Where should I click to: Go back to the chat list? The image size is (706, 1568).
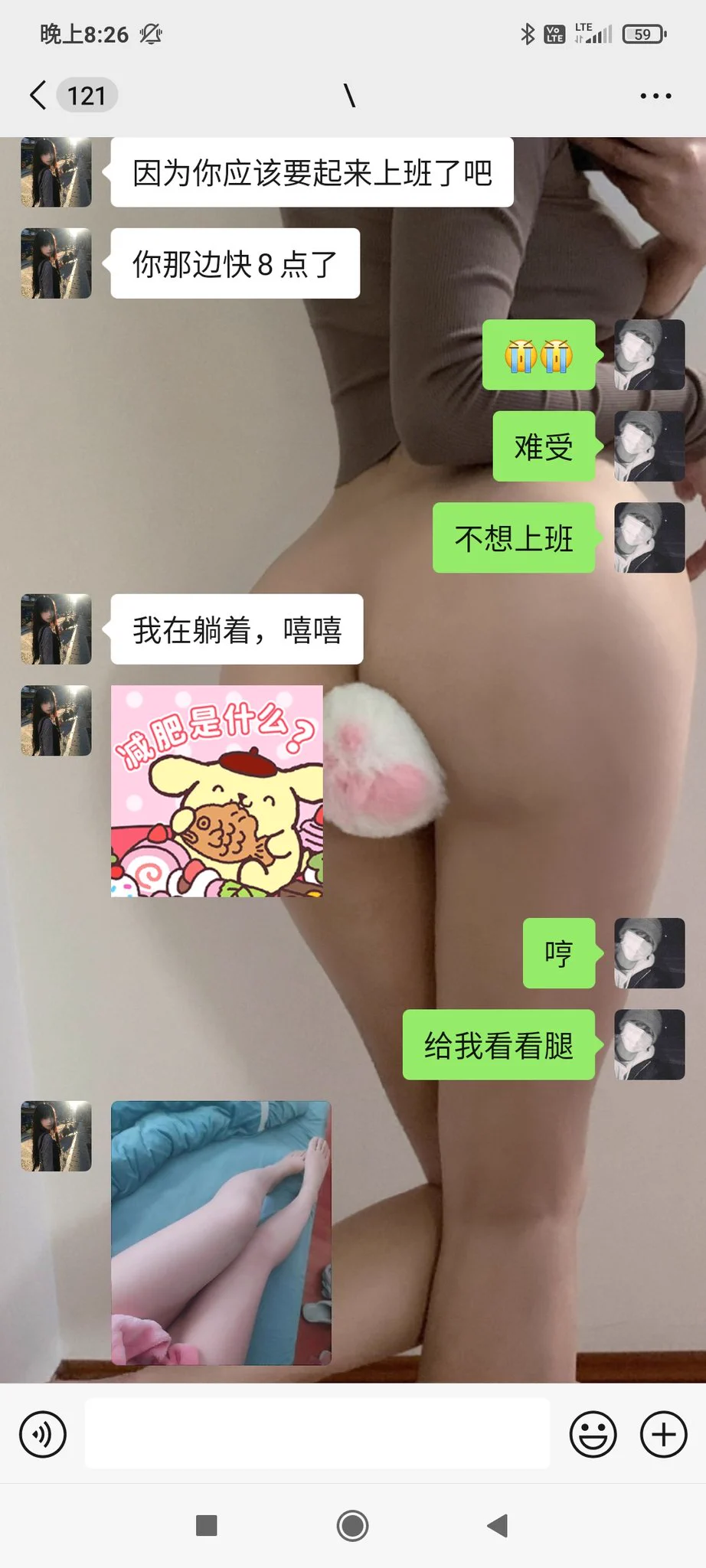coord(38,96)
